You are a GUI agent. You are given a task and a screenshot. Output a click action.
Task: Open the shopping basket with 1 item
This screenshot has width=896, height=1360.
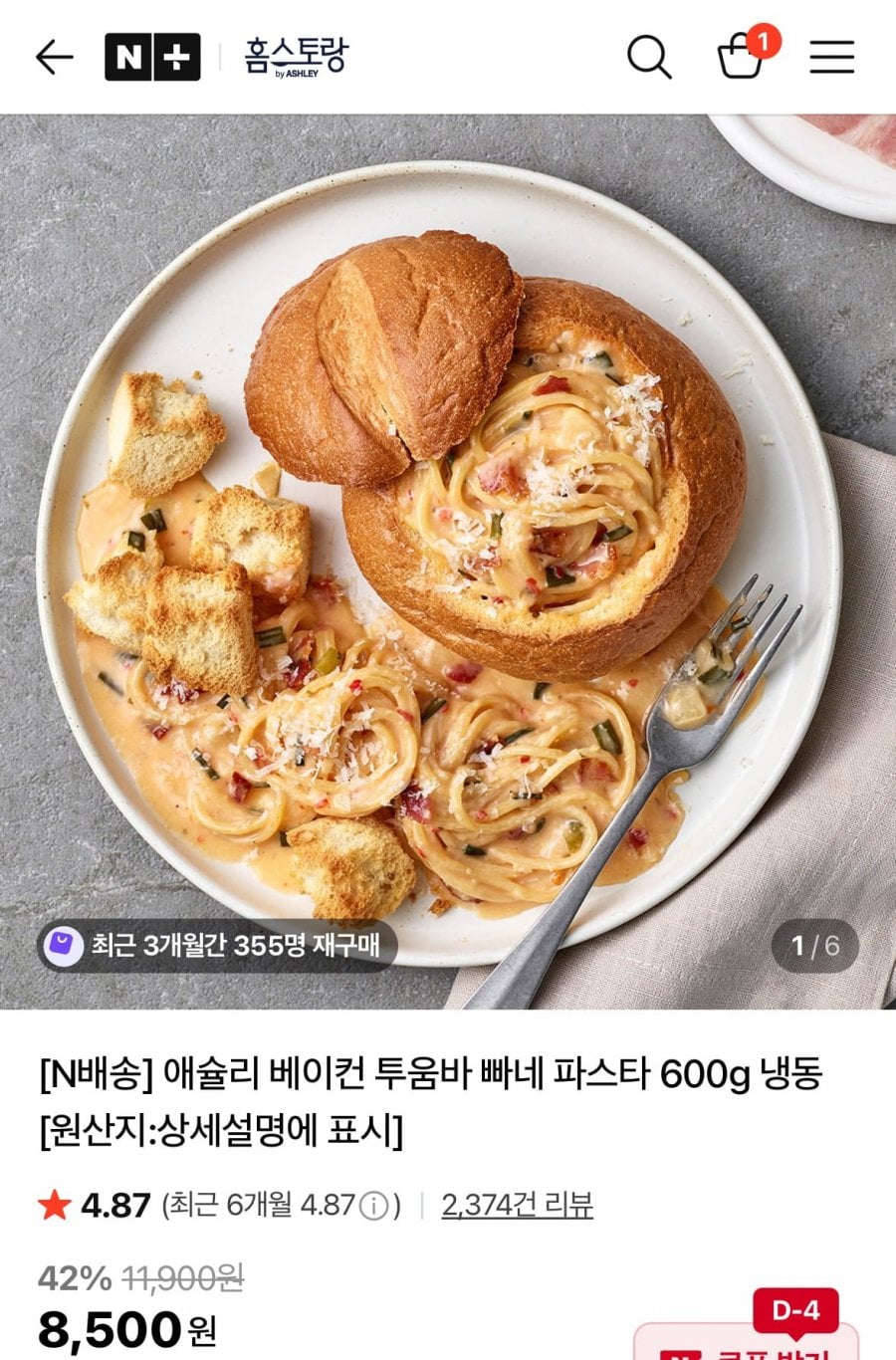[742, 56]
